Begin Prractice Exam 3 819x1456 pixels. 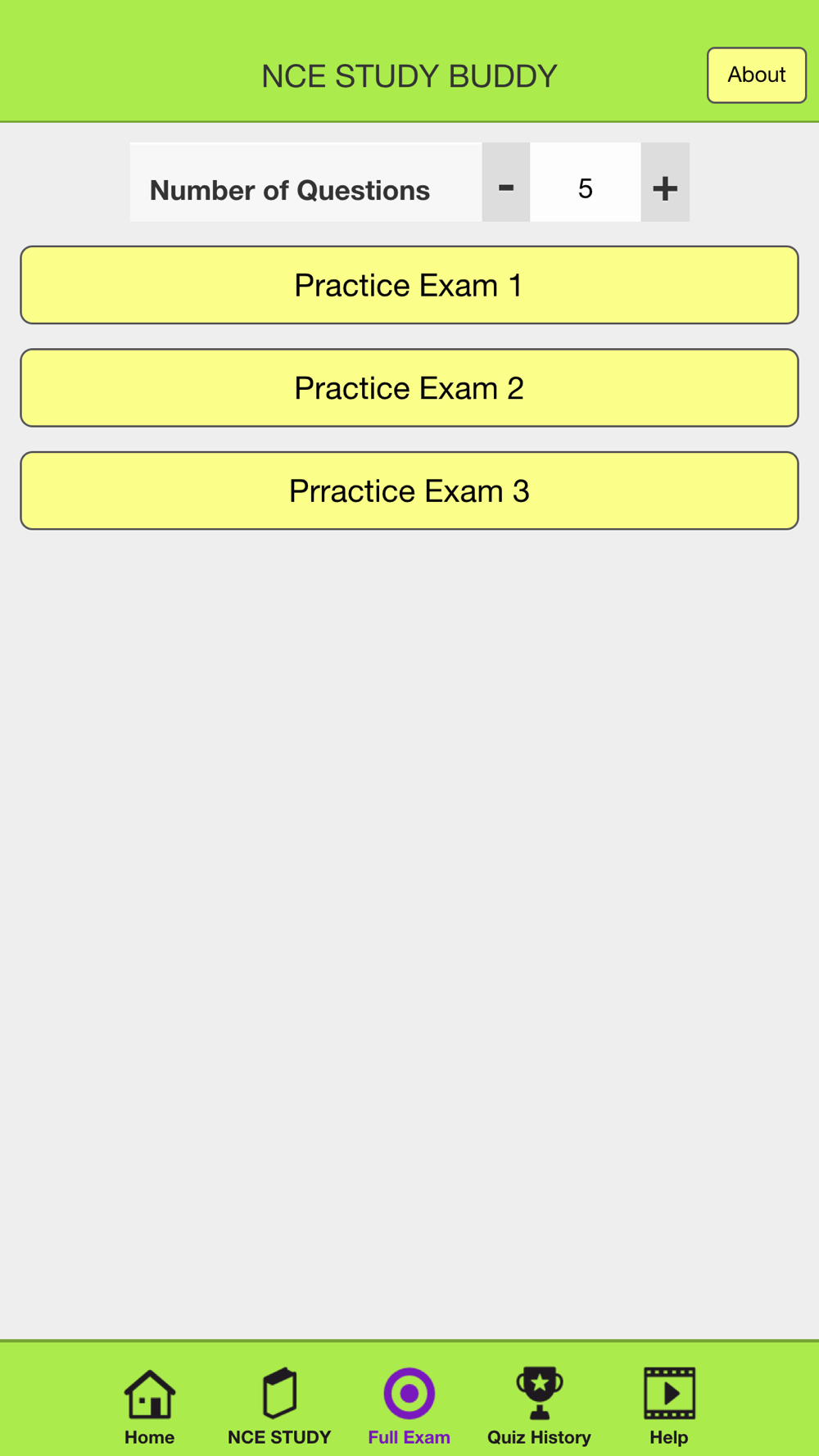point(409,491)
